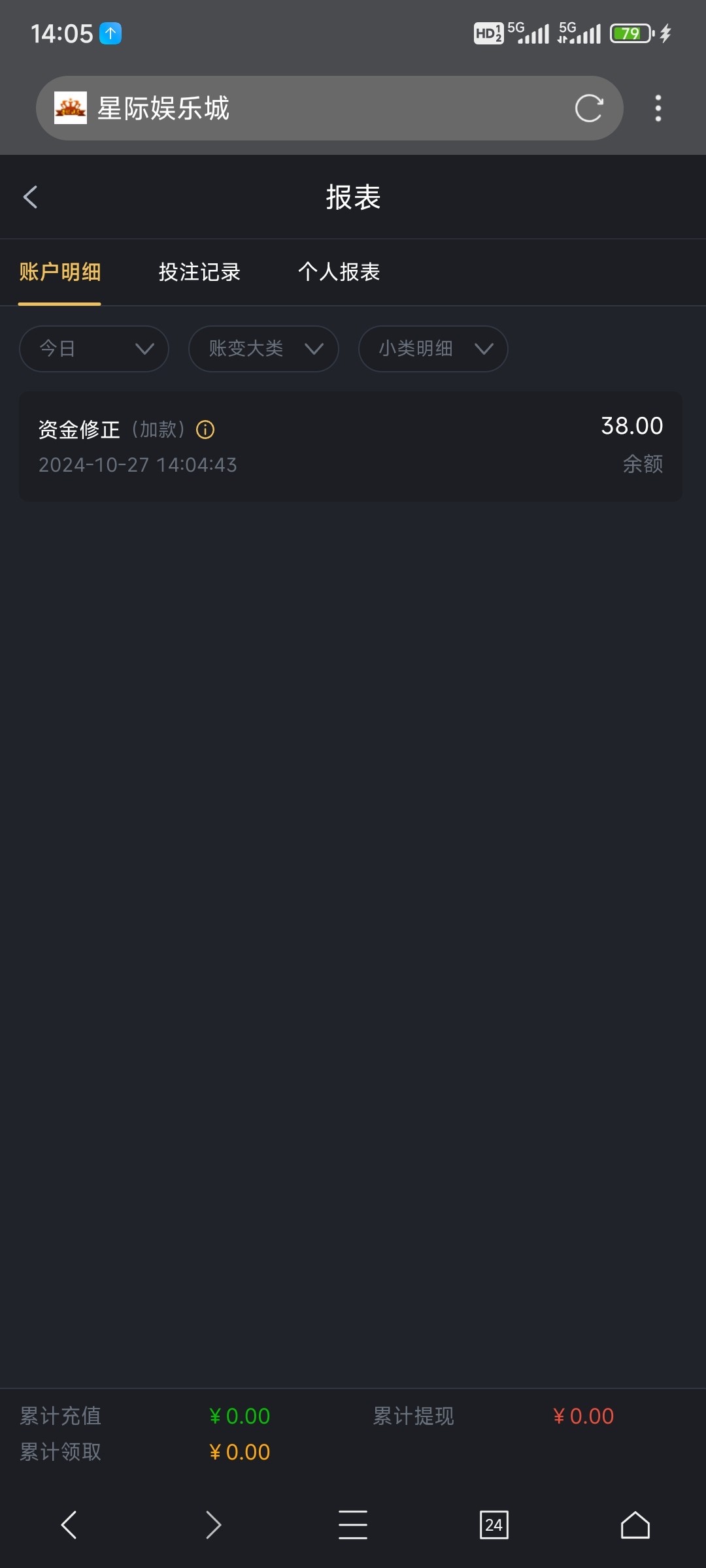Viewport: 706px width, 1568px height.
Task: Expand the 账变大类 dropdown
Action: [x=263, y=349]
